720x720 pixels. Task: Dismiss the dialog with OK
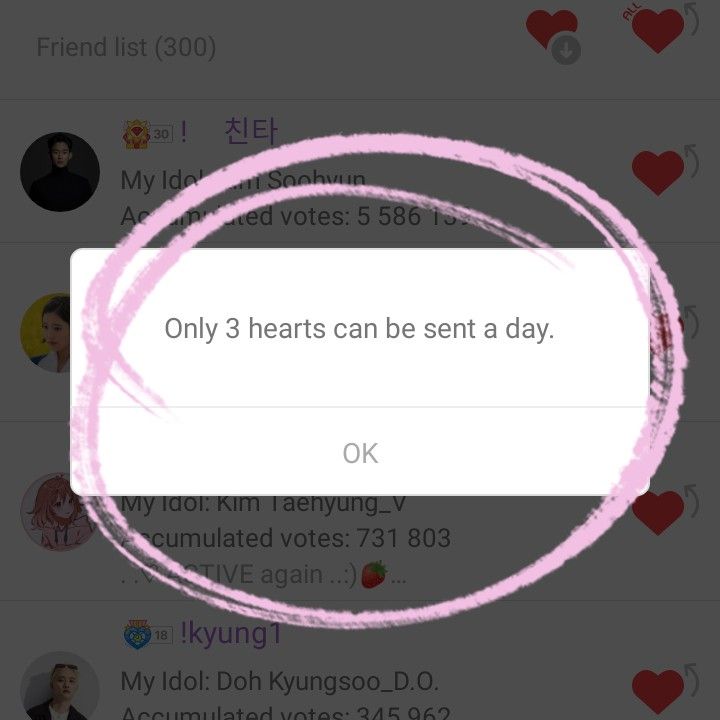point(360,453)
